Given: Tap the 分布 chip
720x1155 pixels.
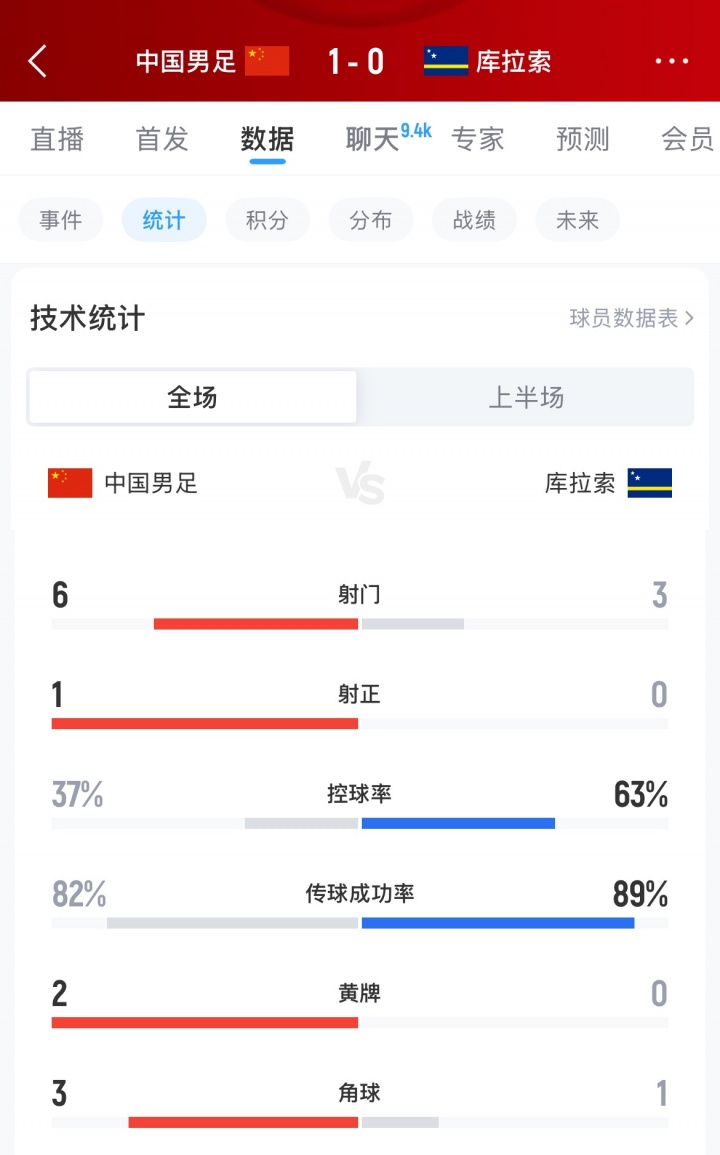Looking at the screenshot, I should (x=371, y=220).
